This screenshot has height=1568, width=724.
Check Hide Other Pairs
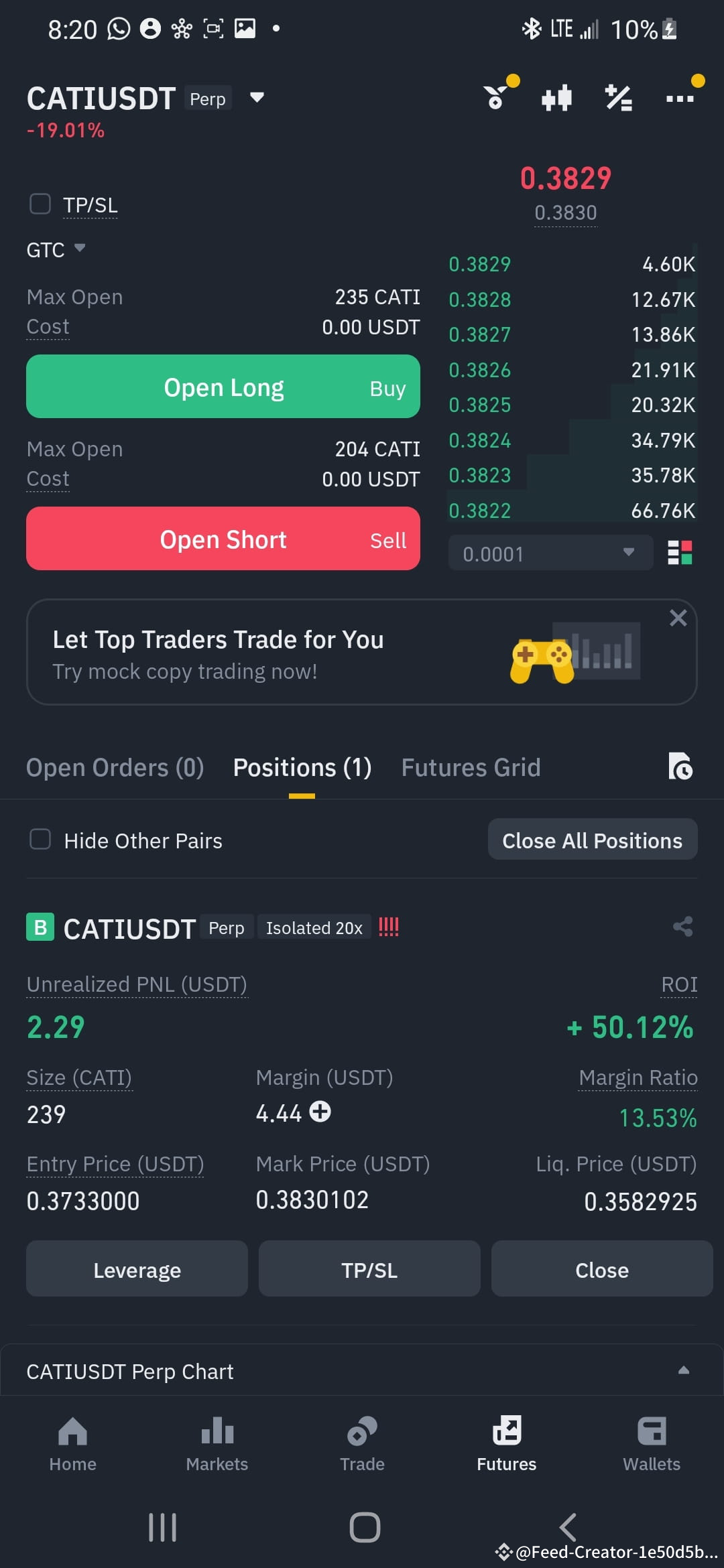point(40,839)
